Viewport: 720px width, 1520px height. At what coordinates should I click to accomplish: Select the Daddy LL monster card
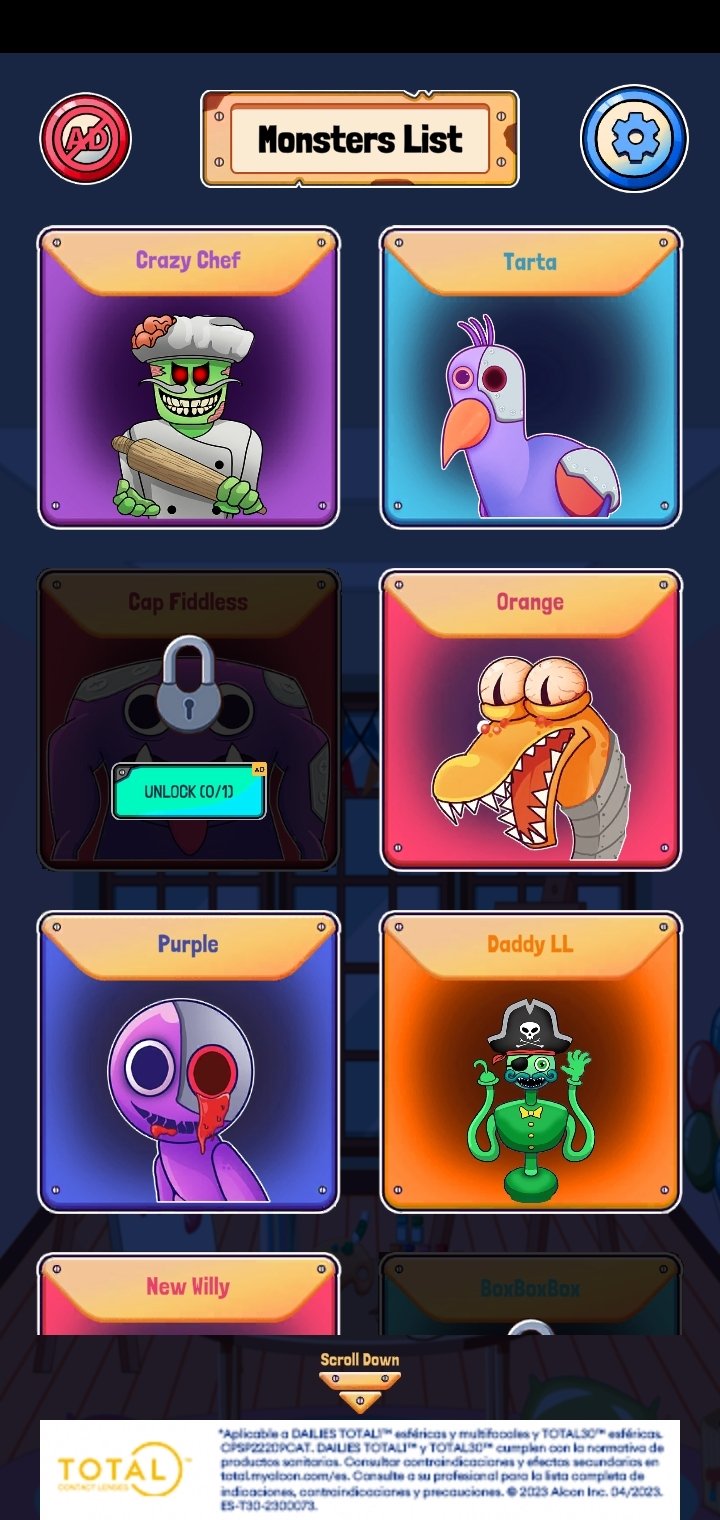click(x=531, y=1062)
